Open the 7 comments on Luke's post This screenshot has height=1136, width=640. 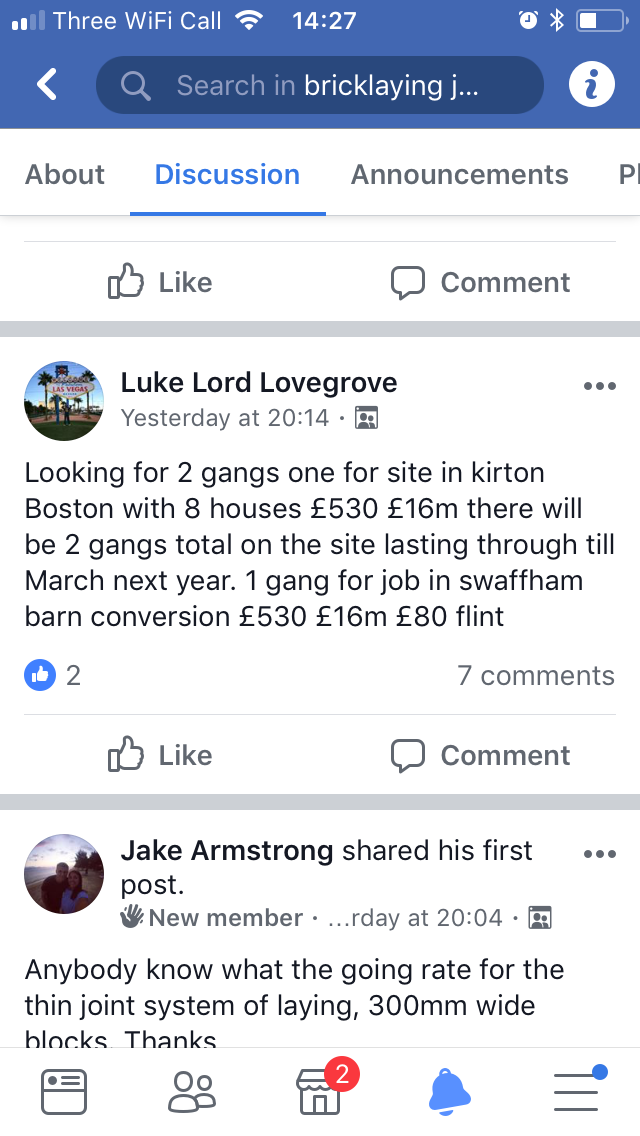tap(536, 675)
